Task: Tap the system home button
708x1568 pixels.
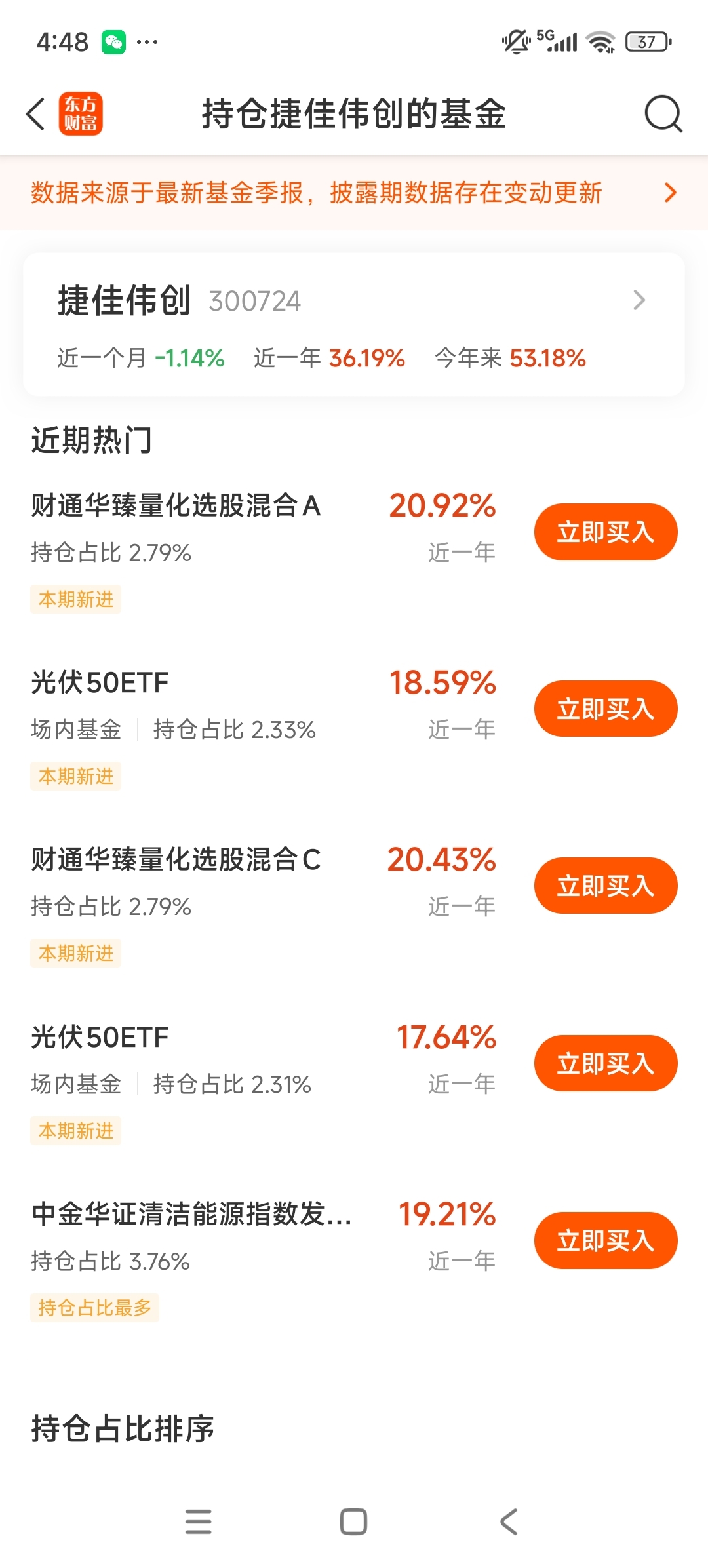Action: (x=353, y=1521)
